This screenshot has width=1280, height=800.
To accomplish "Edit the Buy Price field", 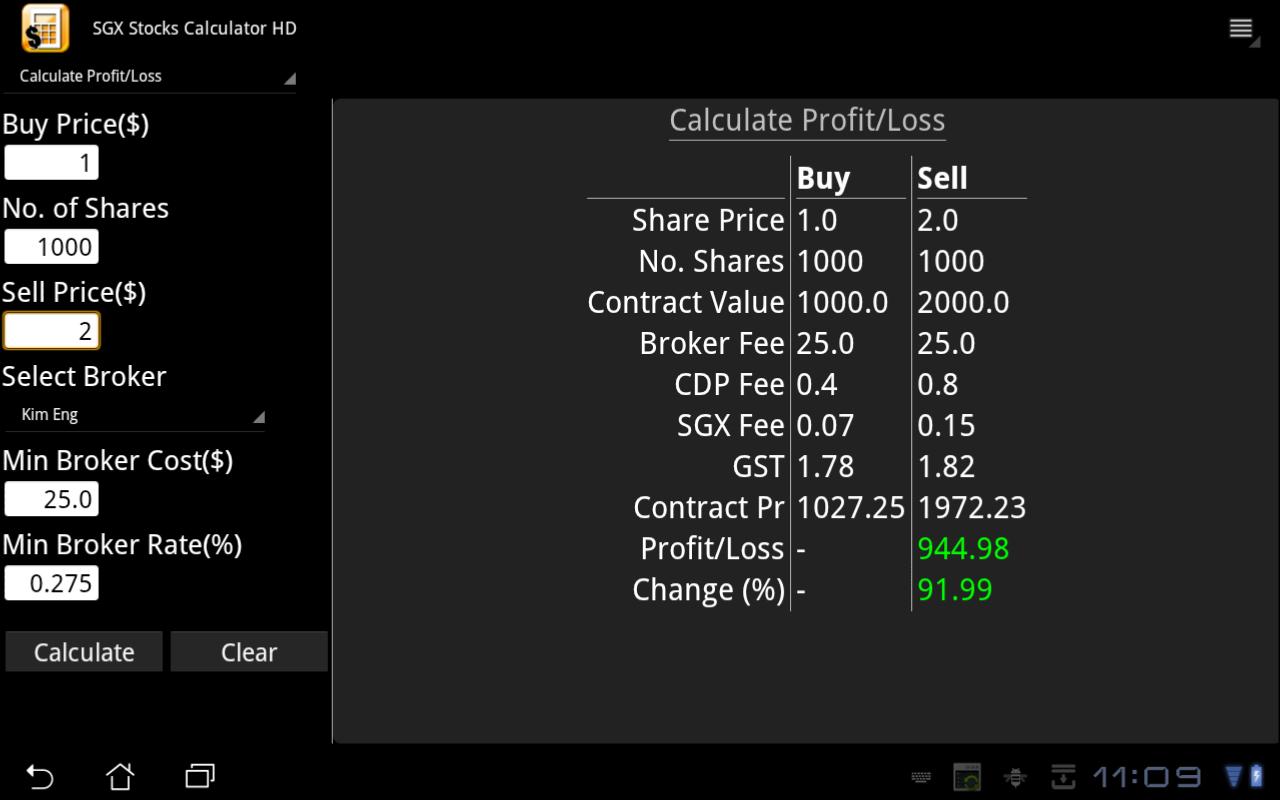I will [52, 163].
